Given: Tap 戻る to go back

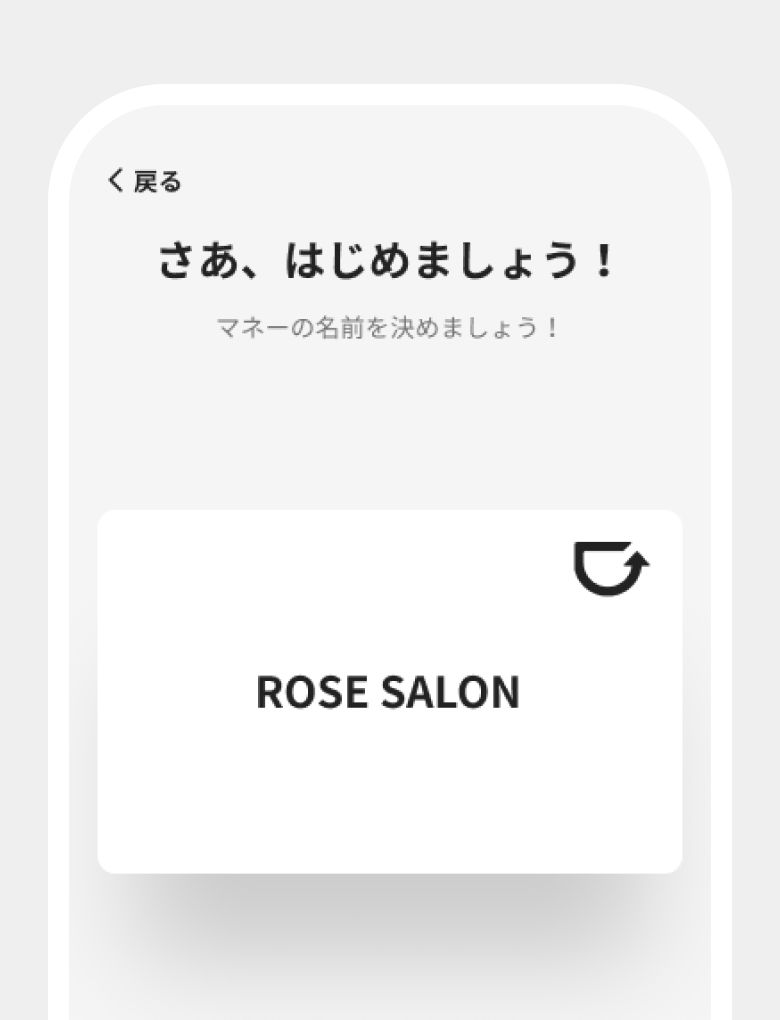Looking at the screenshot, I should [x=158, y=182].
